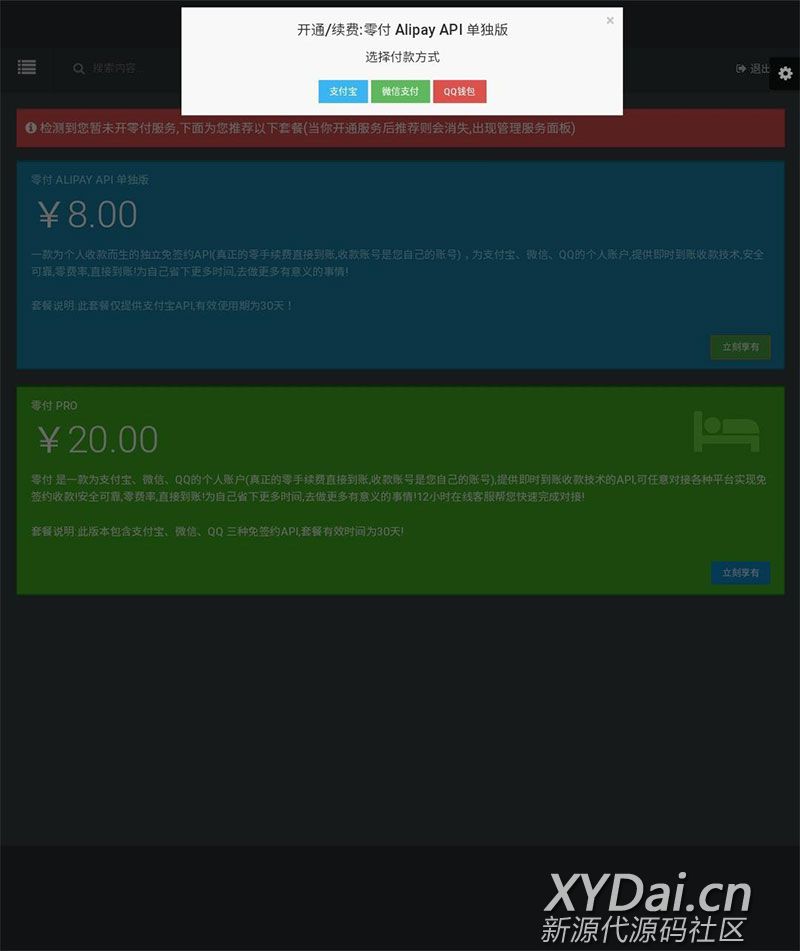The image size is (800, 951).
Task: Pay with 支付宝 (Alipay)
Action: coord(343,91)
